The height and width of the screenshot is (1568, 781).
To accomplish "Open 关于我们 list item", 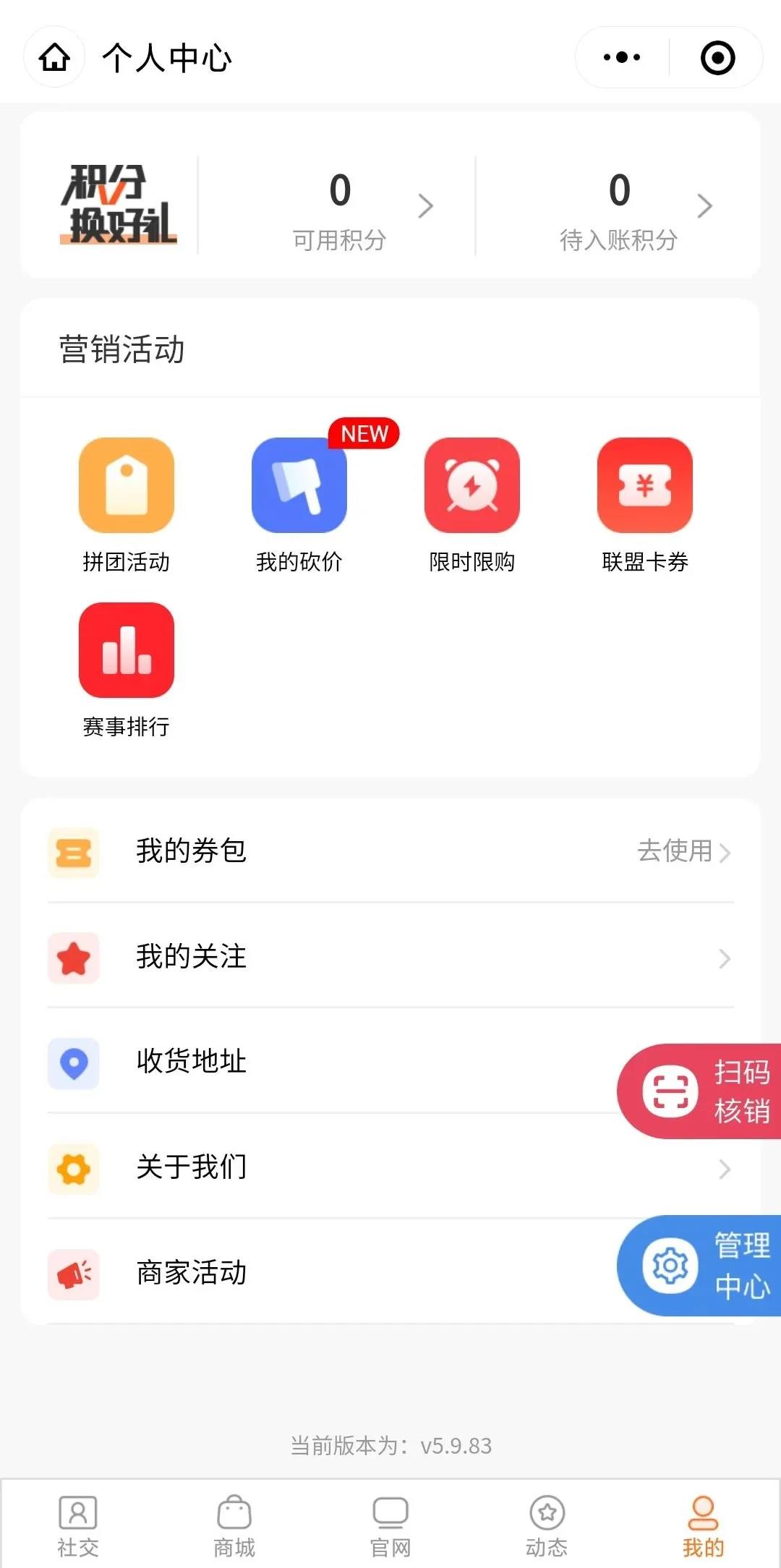I will [x=192, y=1167].
